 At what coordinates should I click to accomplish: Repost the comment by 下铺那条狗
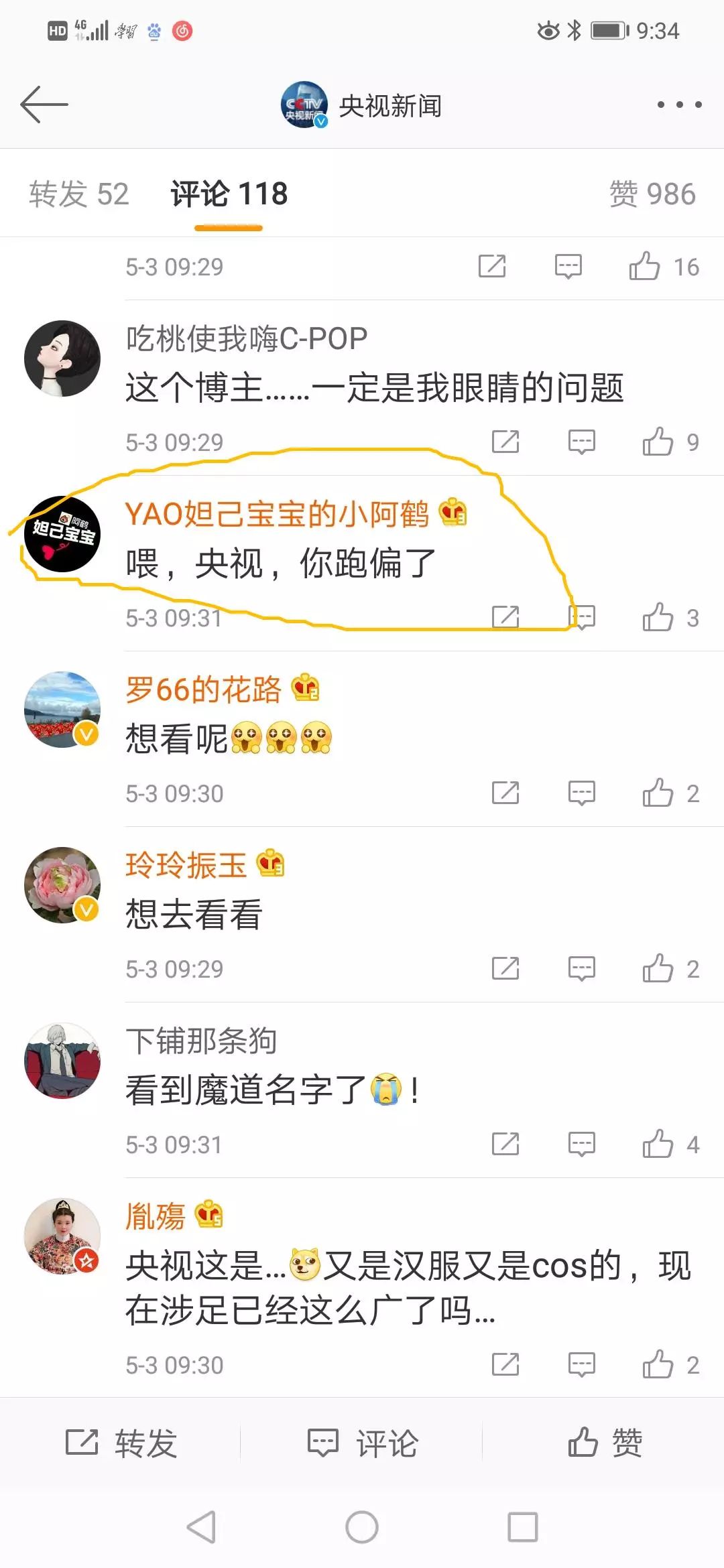coord(505,1145)
